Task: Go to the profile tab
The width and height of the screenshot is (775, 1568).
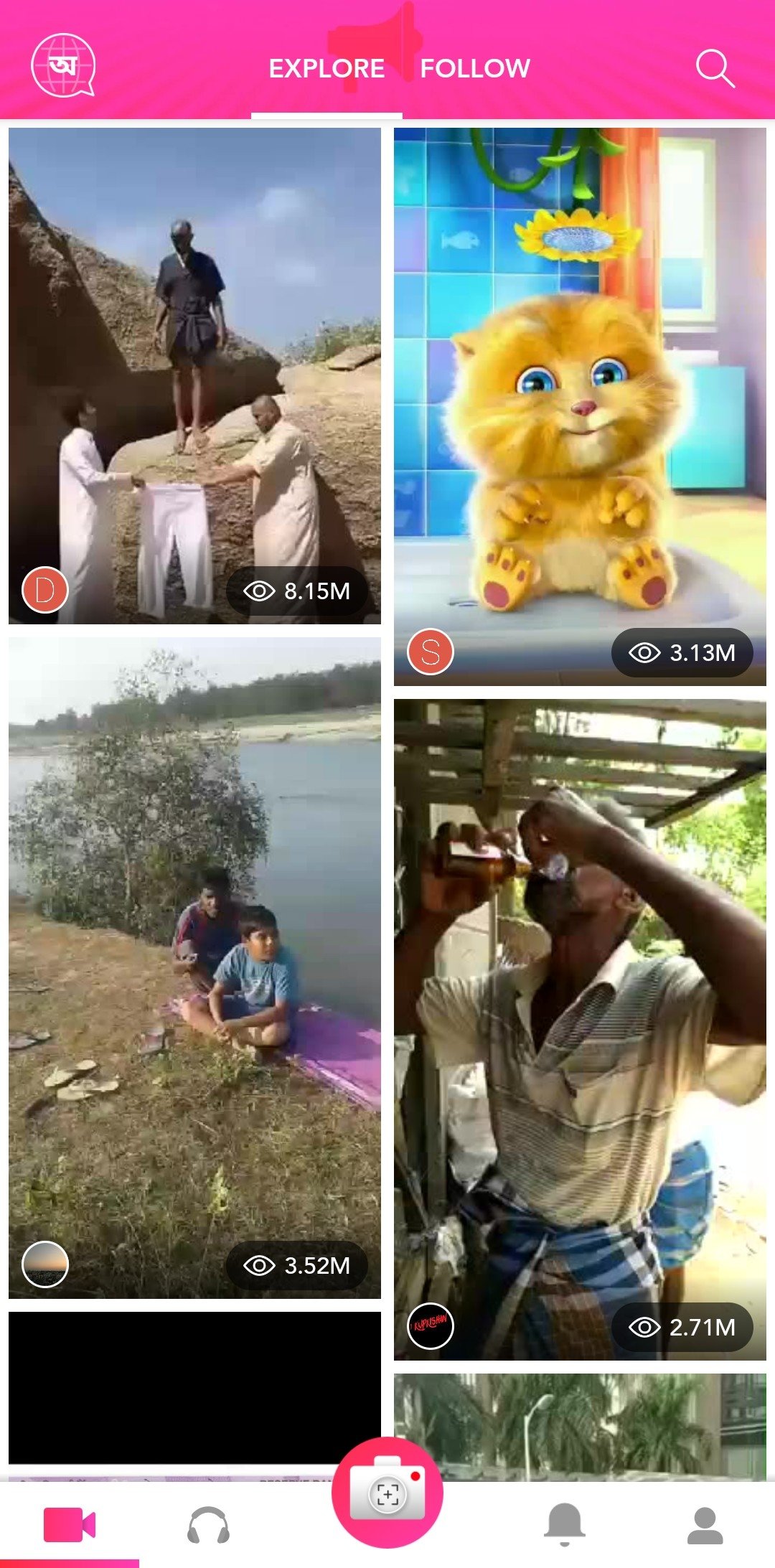Action: coord(705,1525)
